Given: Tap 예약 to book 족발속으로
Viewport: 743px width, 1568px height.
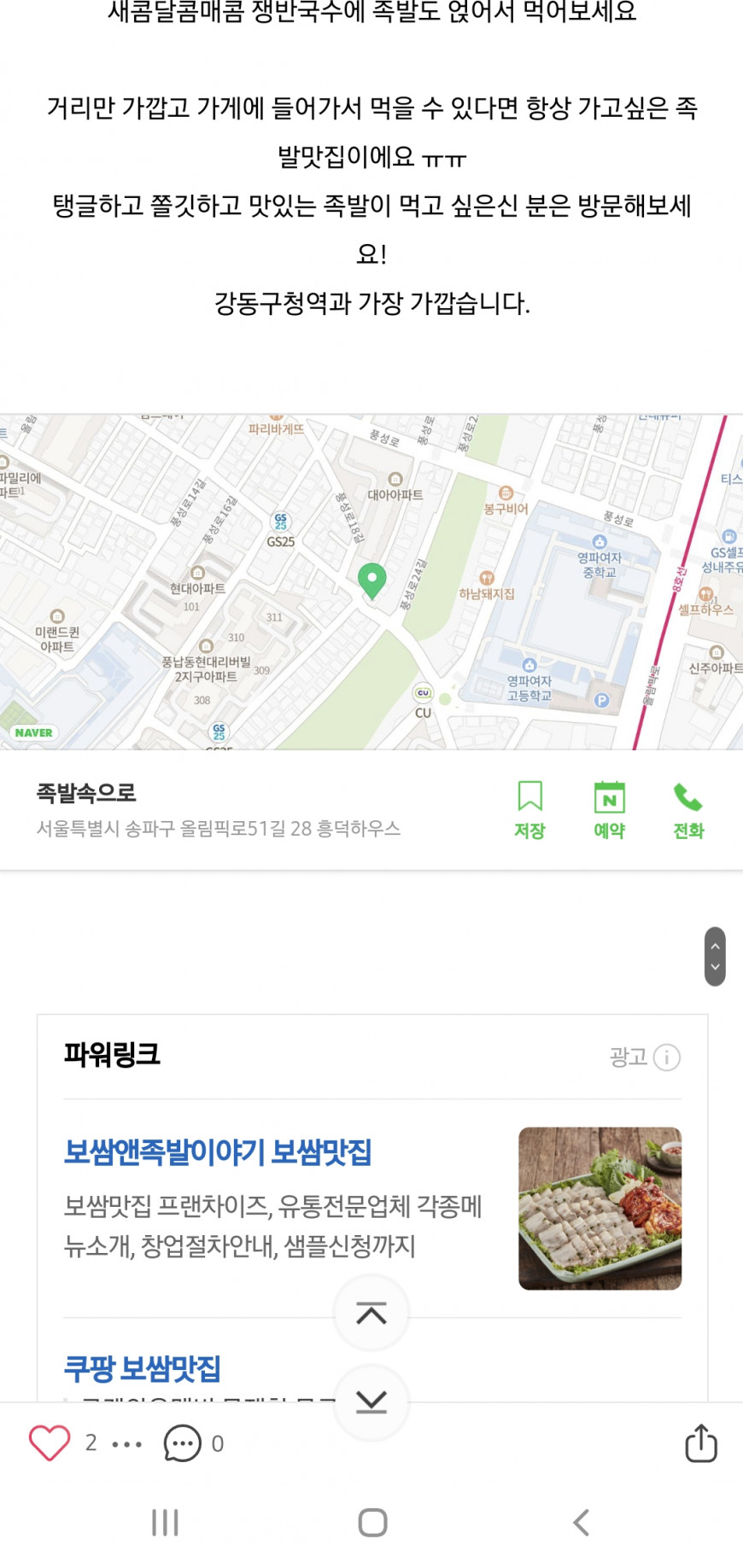Looking at the screenshot, I should click(x=609, y=809).
